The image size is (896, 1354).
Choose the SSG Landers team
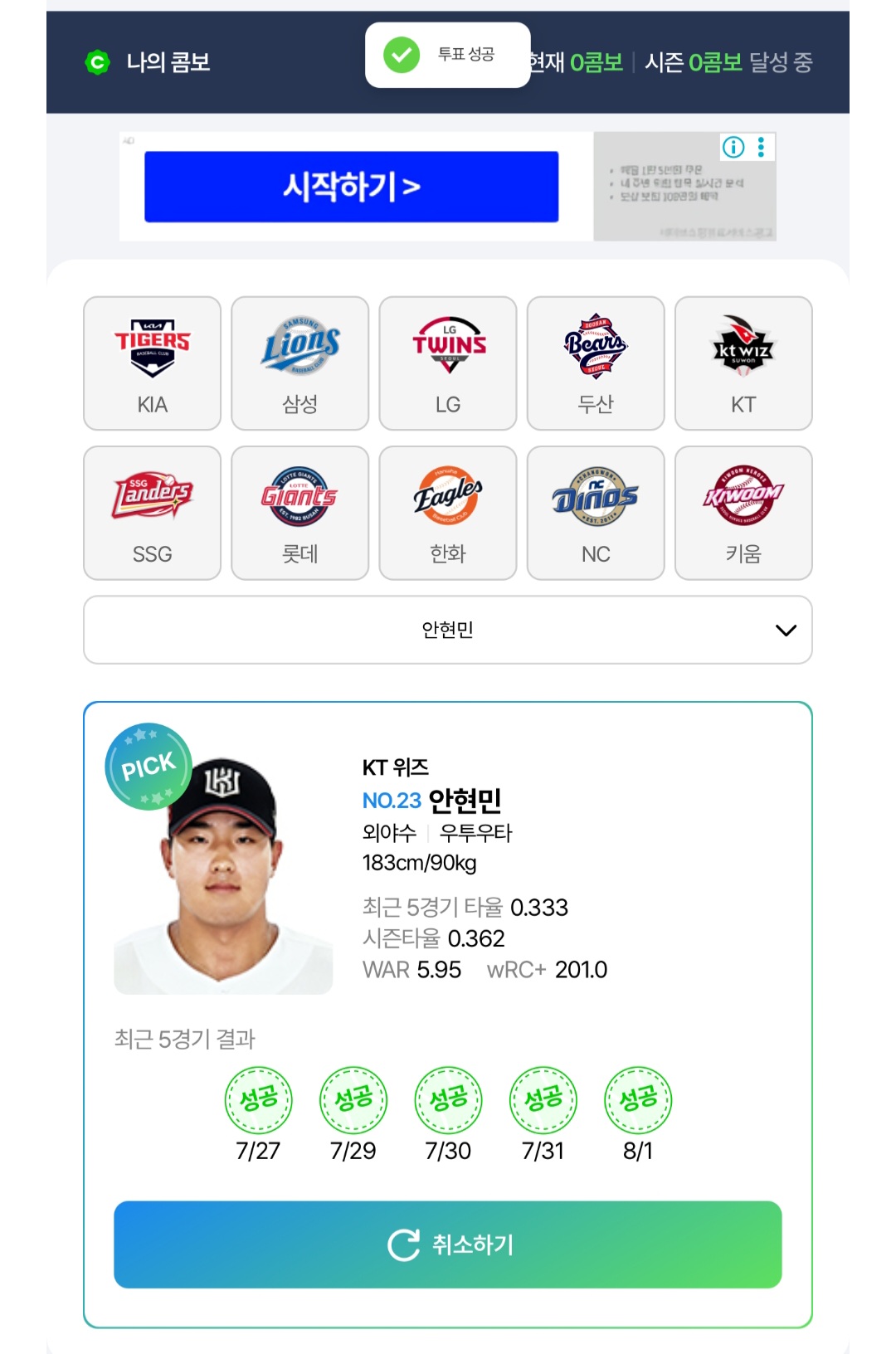(152, 513)
